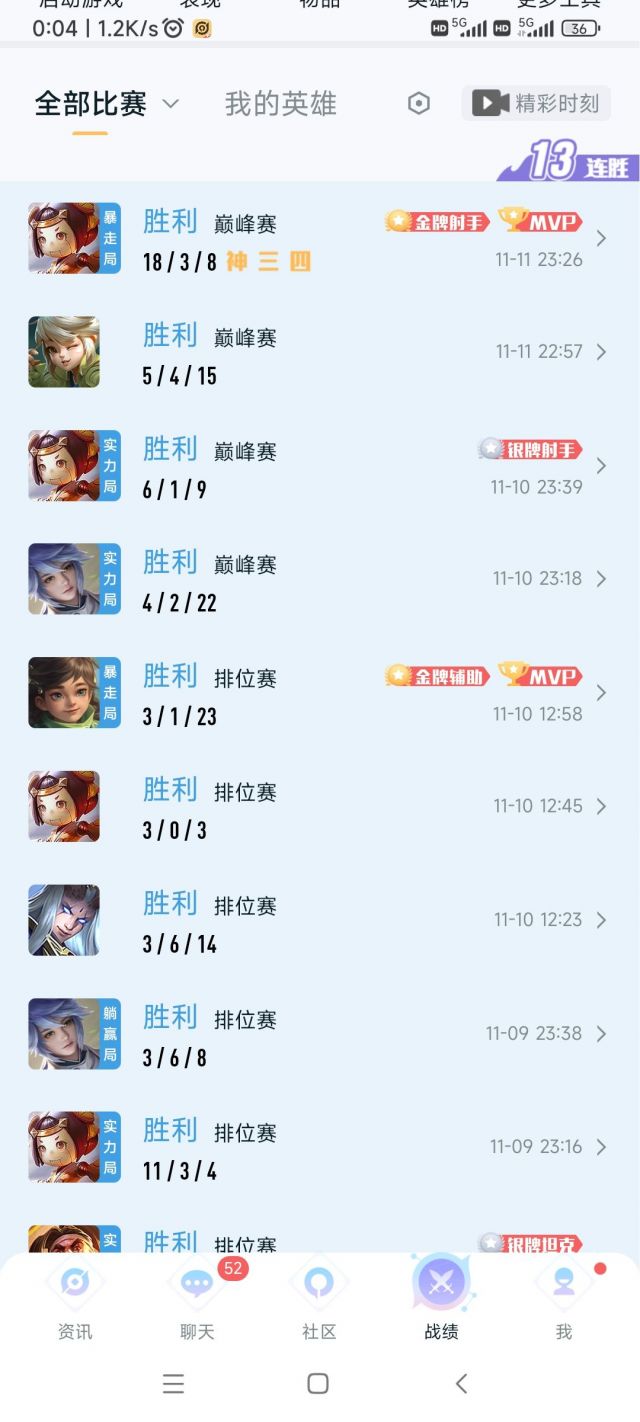Switch to the 我的英雄 tab
This screenshot has width=640, height=1422.
click(280, 103)
